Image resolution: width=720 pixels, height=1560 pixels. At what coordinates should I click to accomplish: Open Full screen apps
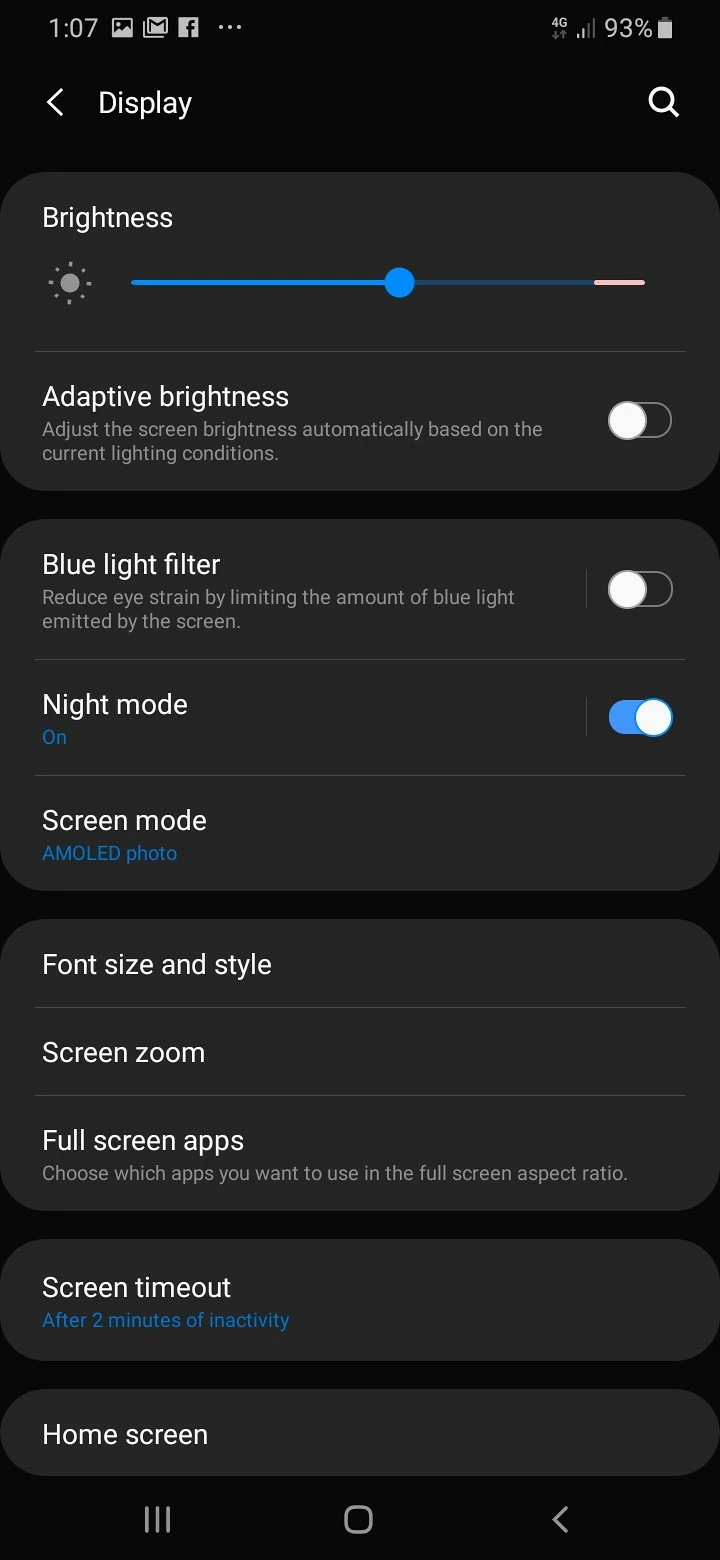[300, 1154]
